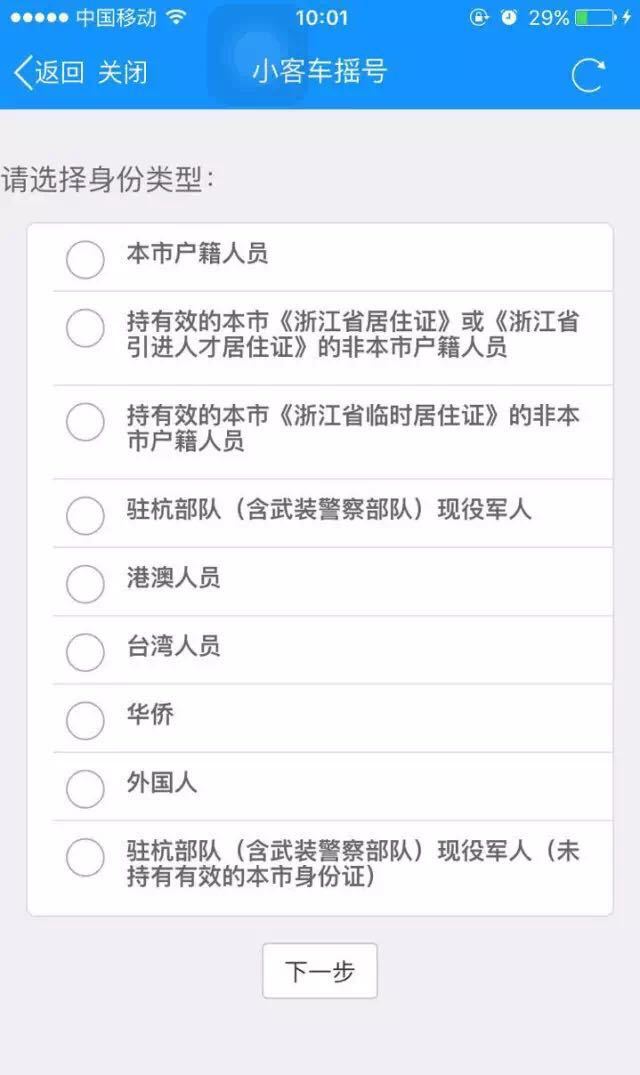Refresh the page with the reload icon

pos(588,74)
